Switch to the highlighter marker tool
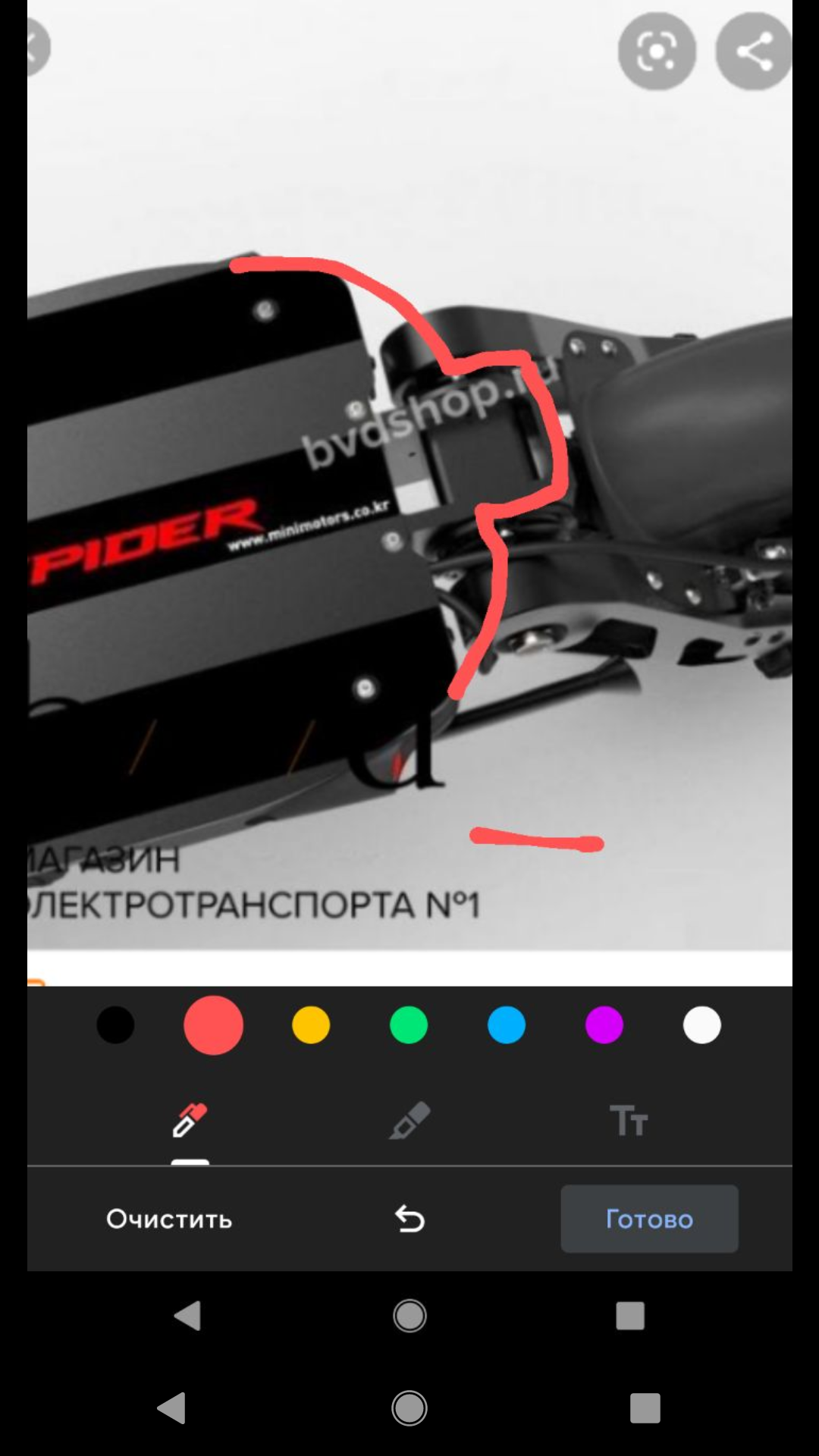This screenshot has height=1456, width=819. click(409, 1121)
